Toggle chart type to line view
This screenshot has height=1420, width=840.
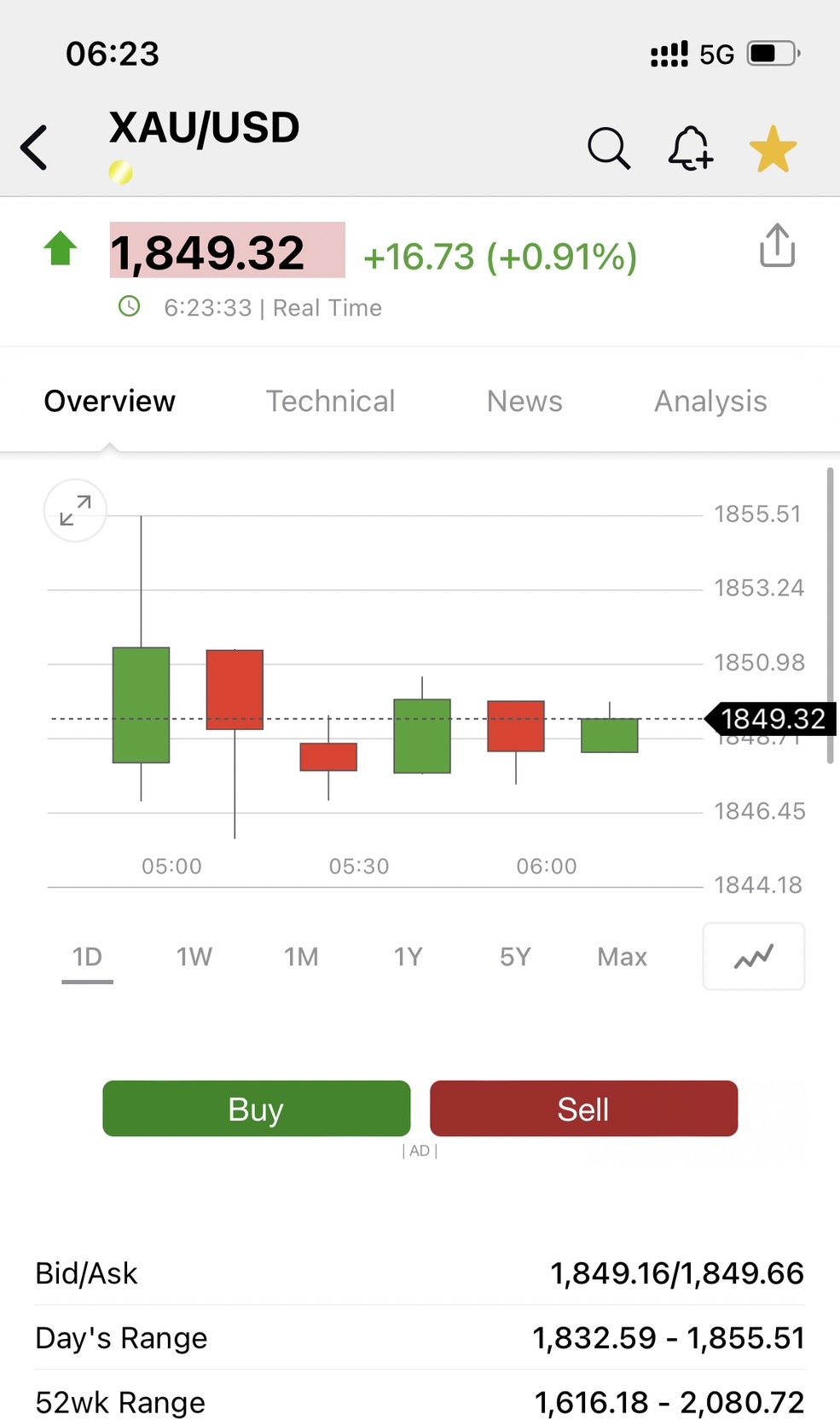click(x=754, y=956)
